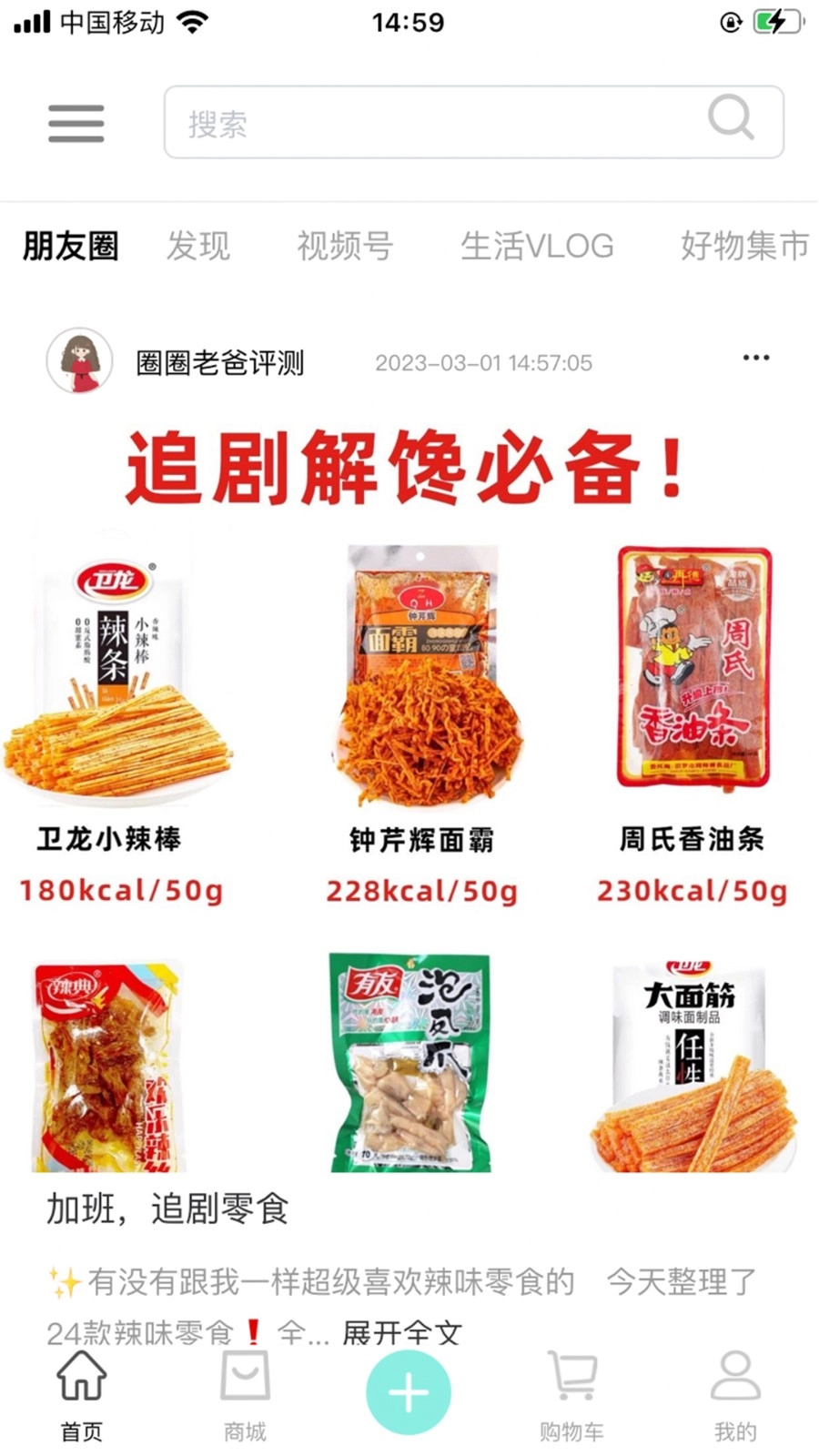Create a new post with plus button
The width and height of the screenshot is (819, 1456).
click(x=409, y=1392)
